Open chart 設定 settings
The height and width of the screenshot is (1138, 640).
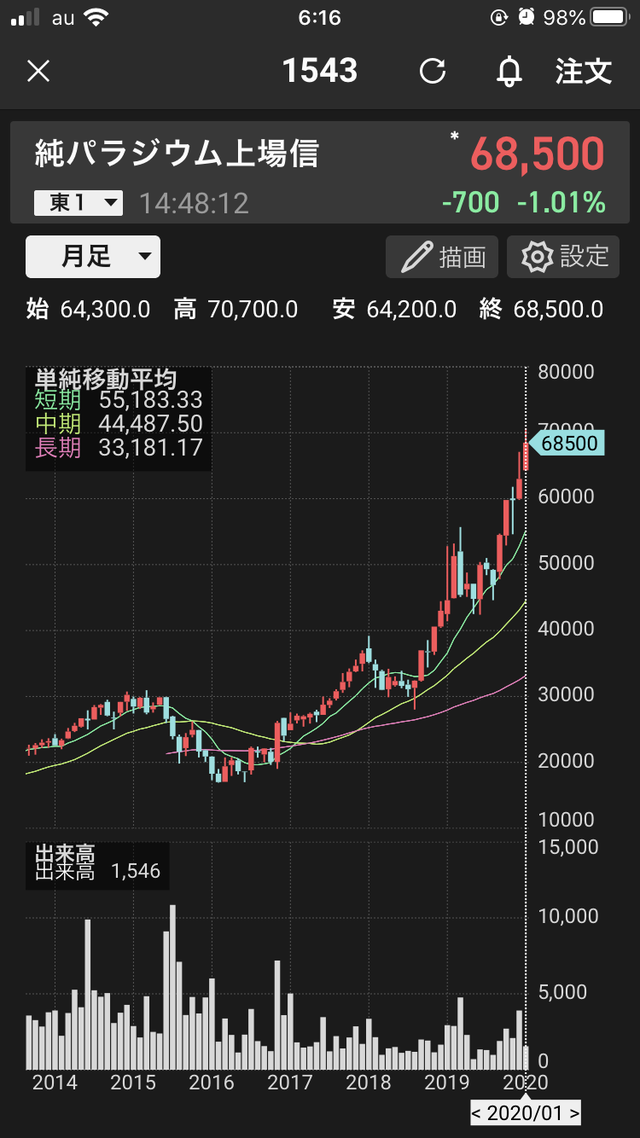pyautogui.click(x=563, y=257)
